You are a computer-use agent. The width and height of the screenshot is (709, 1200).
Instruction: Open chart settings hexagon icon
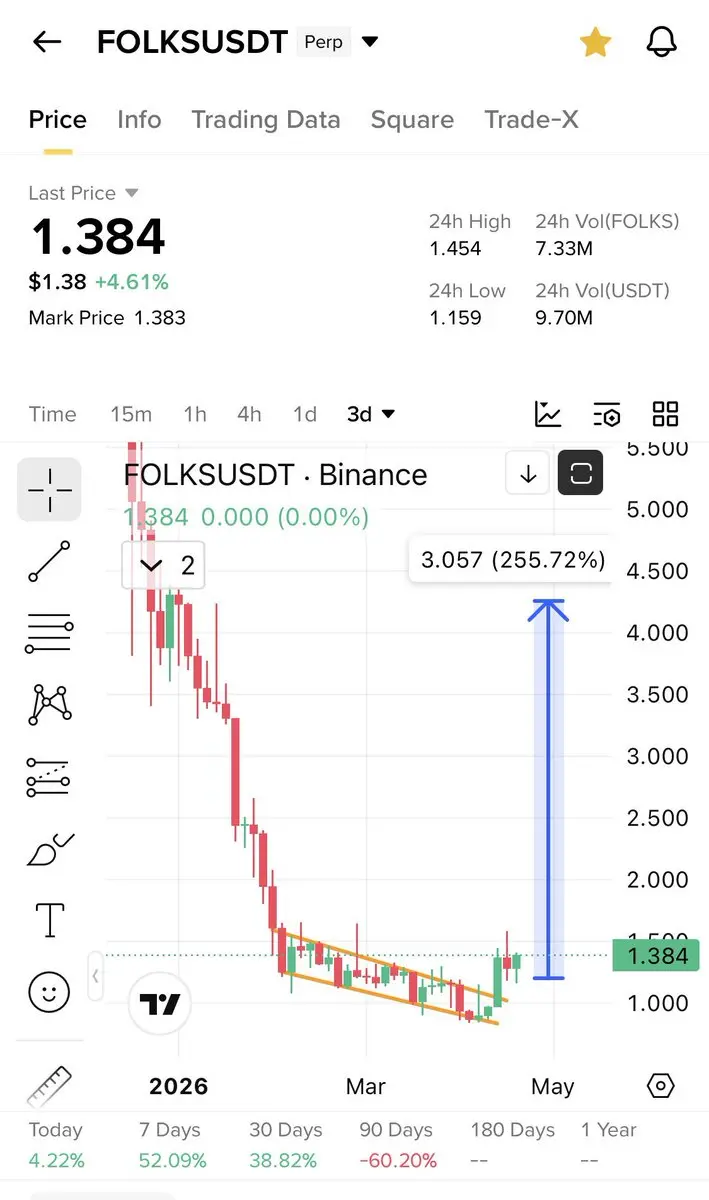tap(661, 1086)
